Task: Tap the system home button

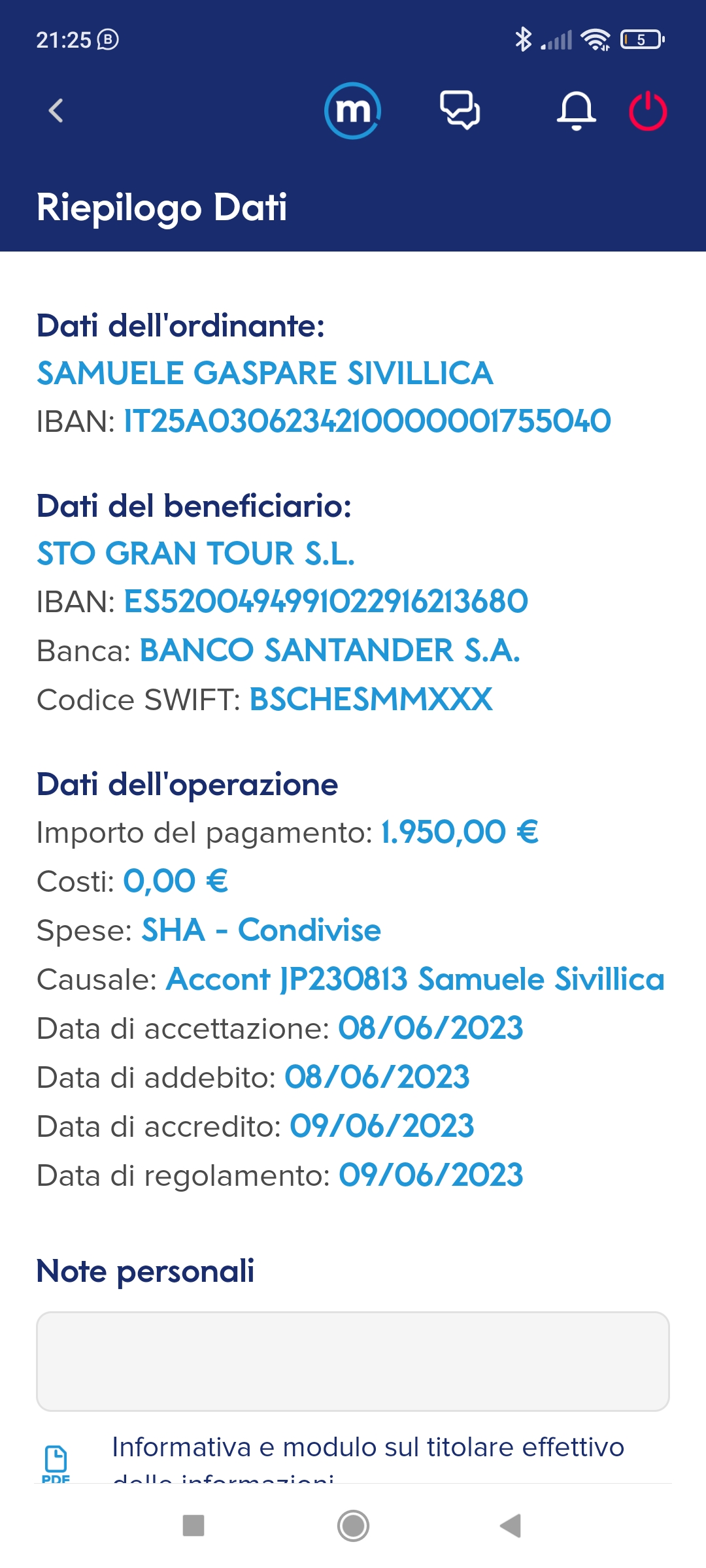Action: [x=353, y=1526]
